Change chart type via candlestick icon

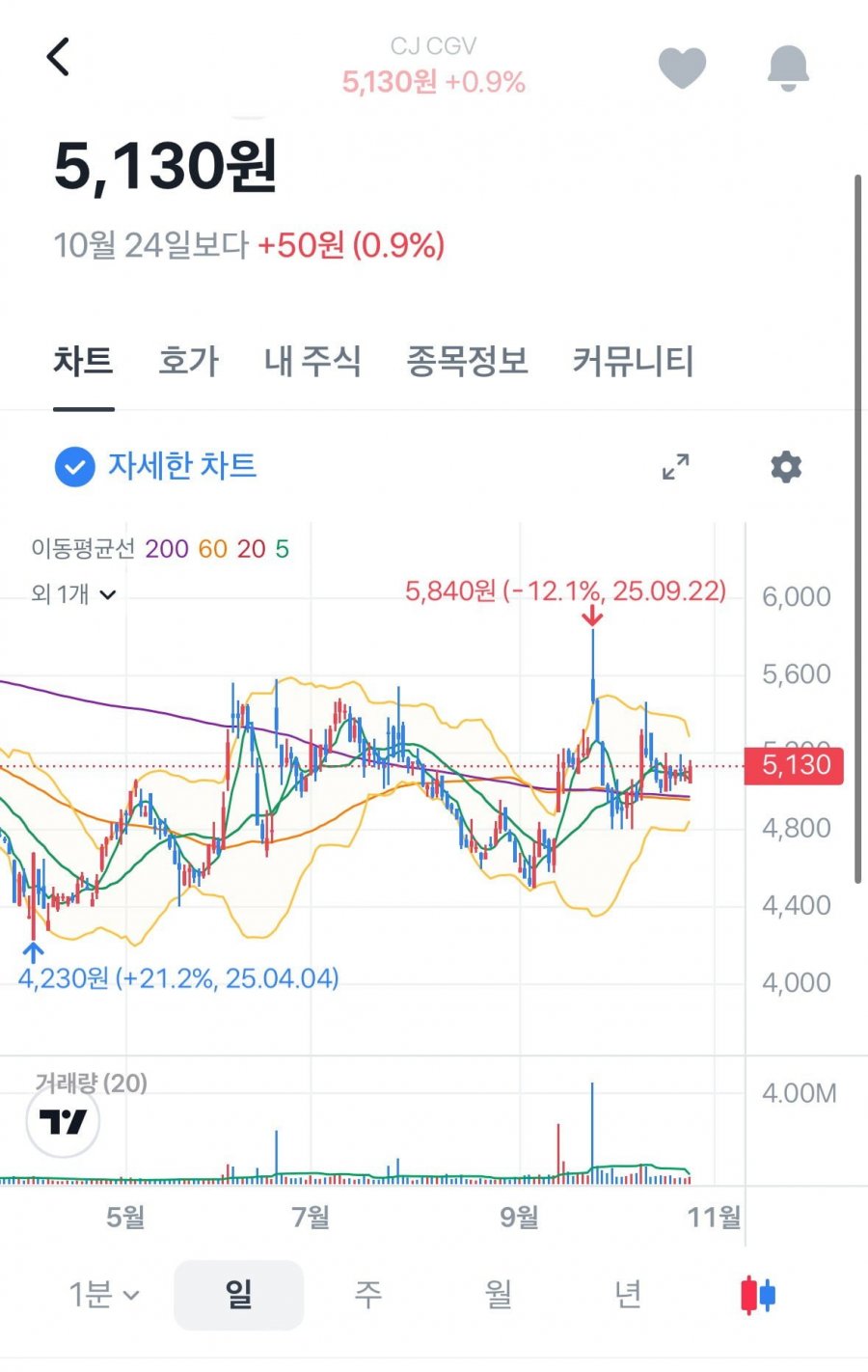[758, 1294]
